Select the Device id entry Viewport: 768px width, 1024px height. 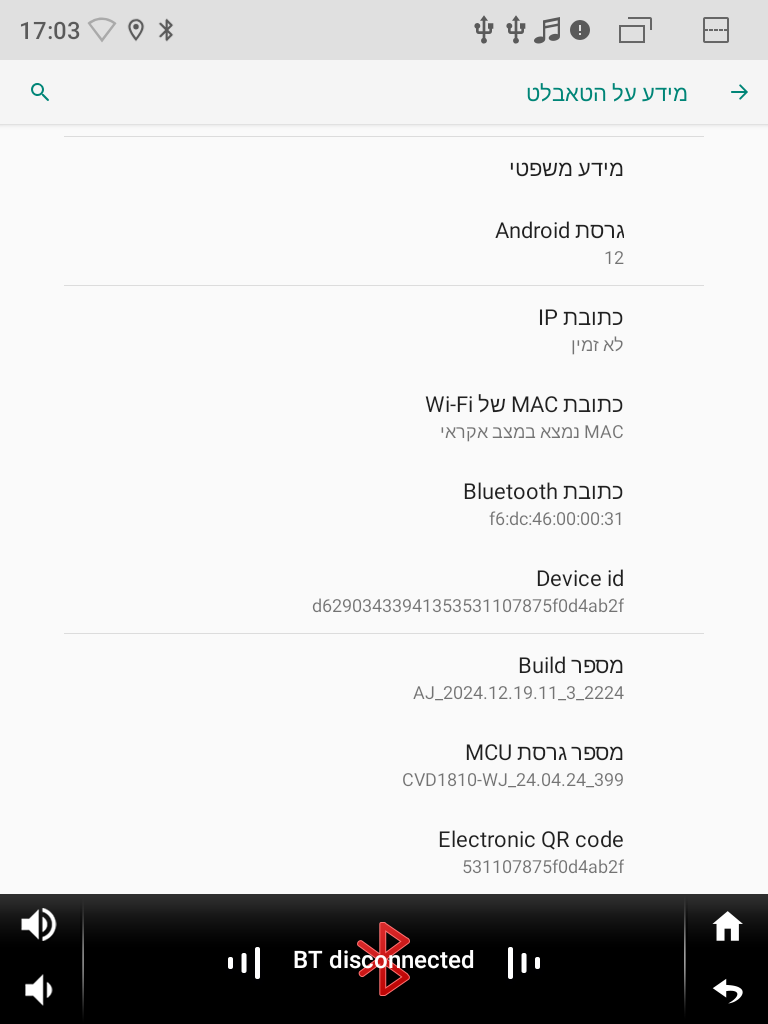(x=384, y=590)
